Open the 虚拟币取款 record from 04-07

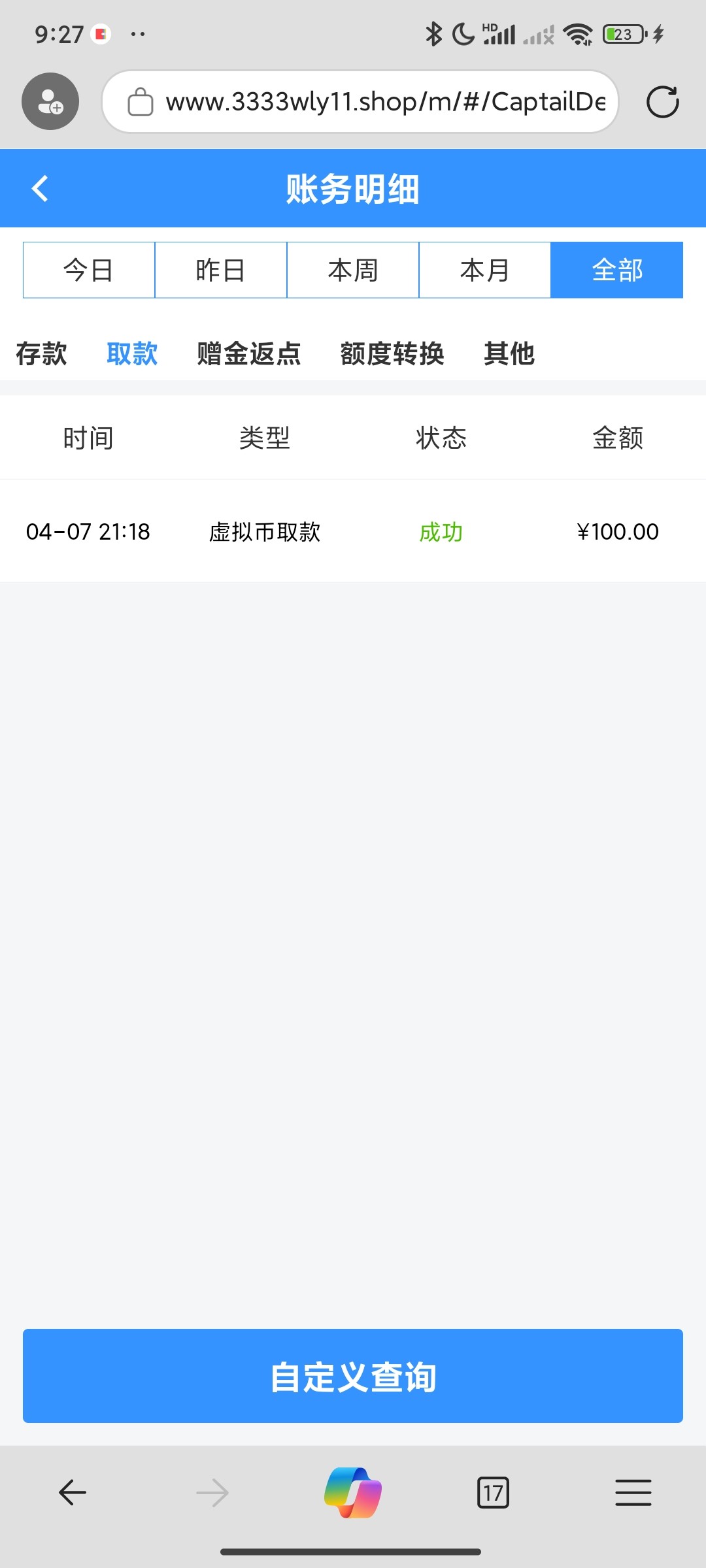coord(353,532)
